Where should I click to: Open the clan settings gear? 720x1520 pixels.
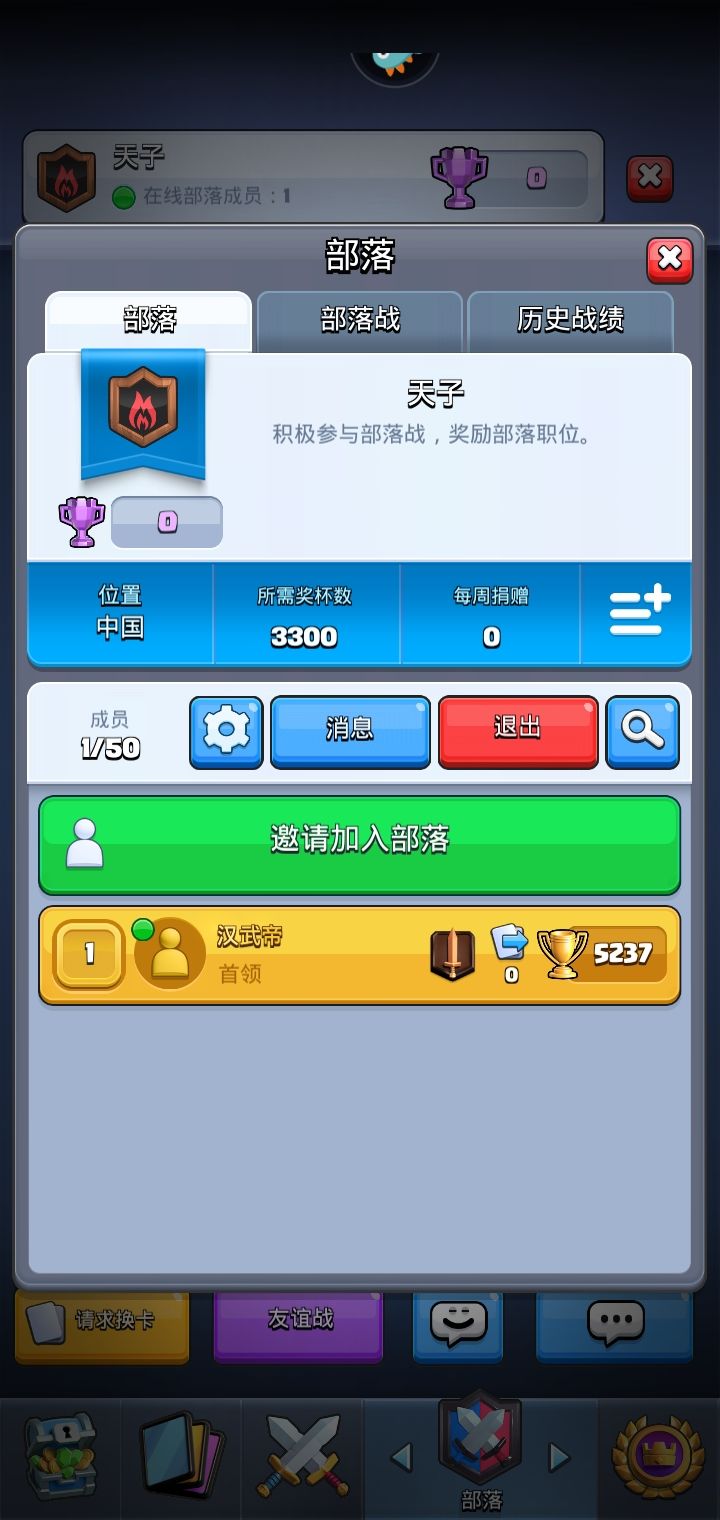[x=225, y=731]
